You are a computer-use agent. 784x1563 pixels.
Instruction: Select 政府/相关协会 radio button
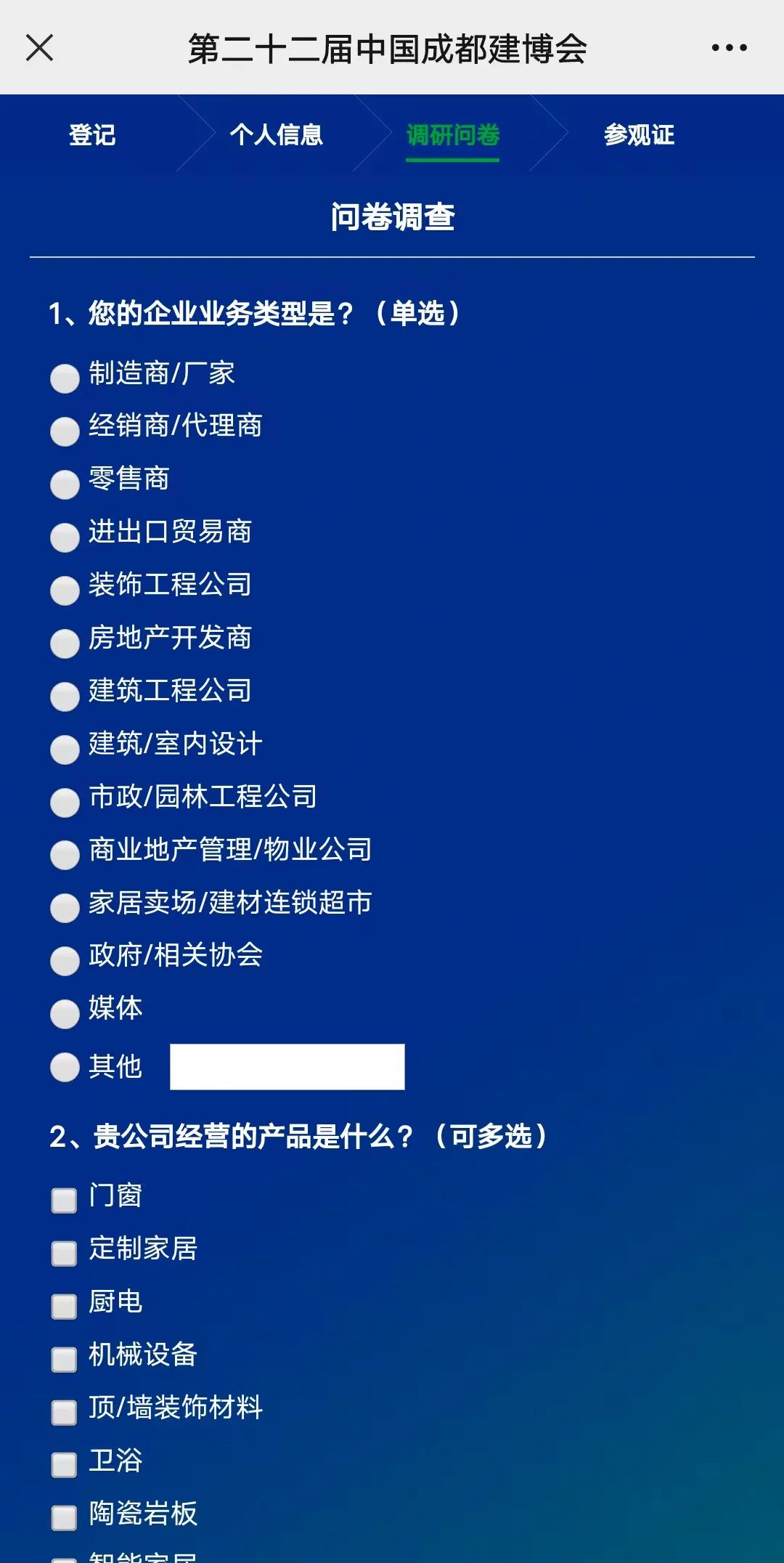(x=65, y=961)
